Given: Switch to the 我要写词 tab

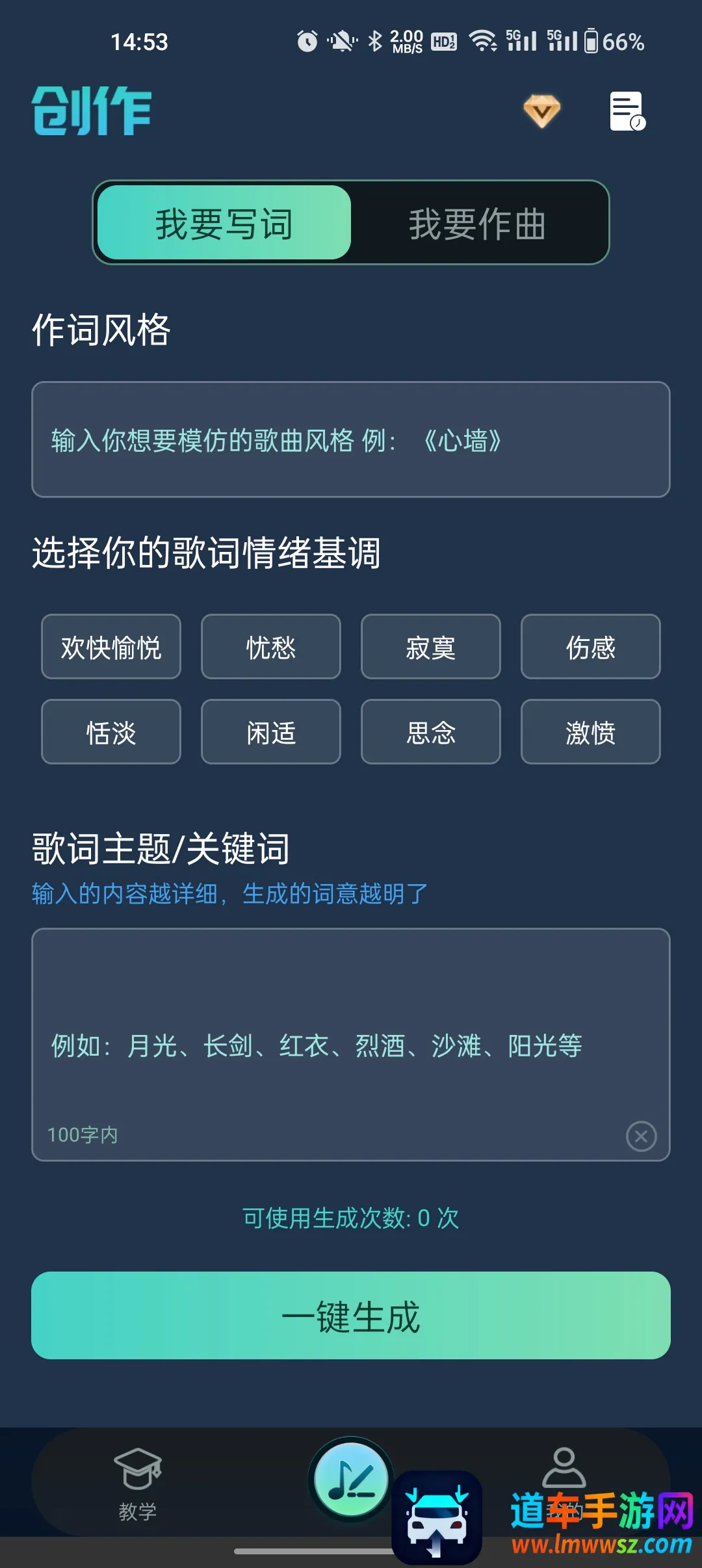Looking at the screenshot, I should coord(224,223).
